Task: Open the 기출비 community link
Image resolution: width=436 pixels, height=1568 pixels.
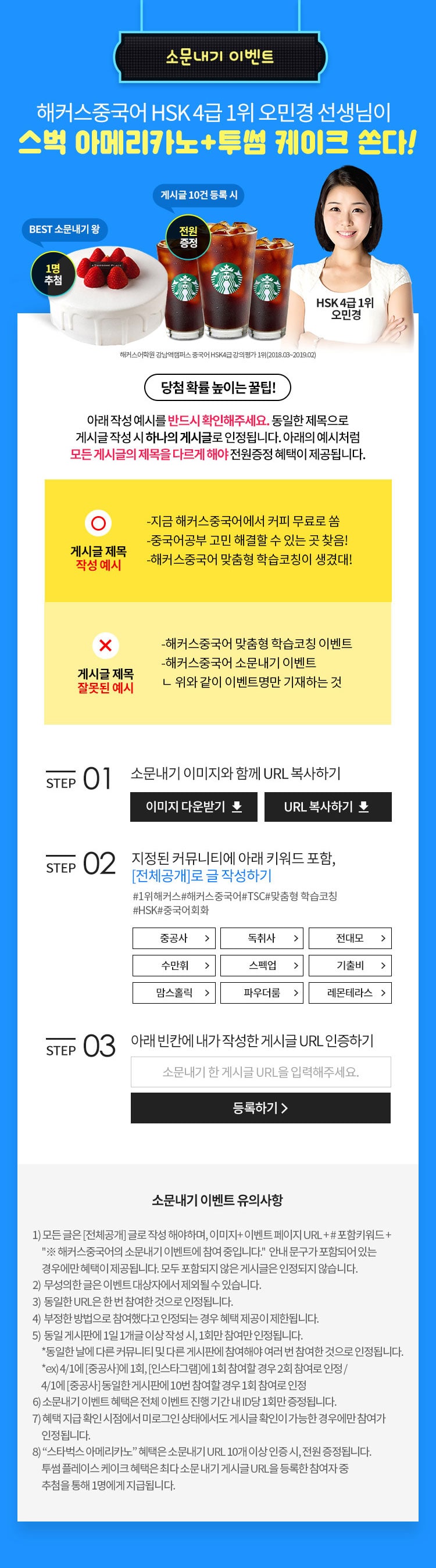Action: click(x=349, y=965)
